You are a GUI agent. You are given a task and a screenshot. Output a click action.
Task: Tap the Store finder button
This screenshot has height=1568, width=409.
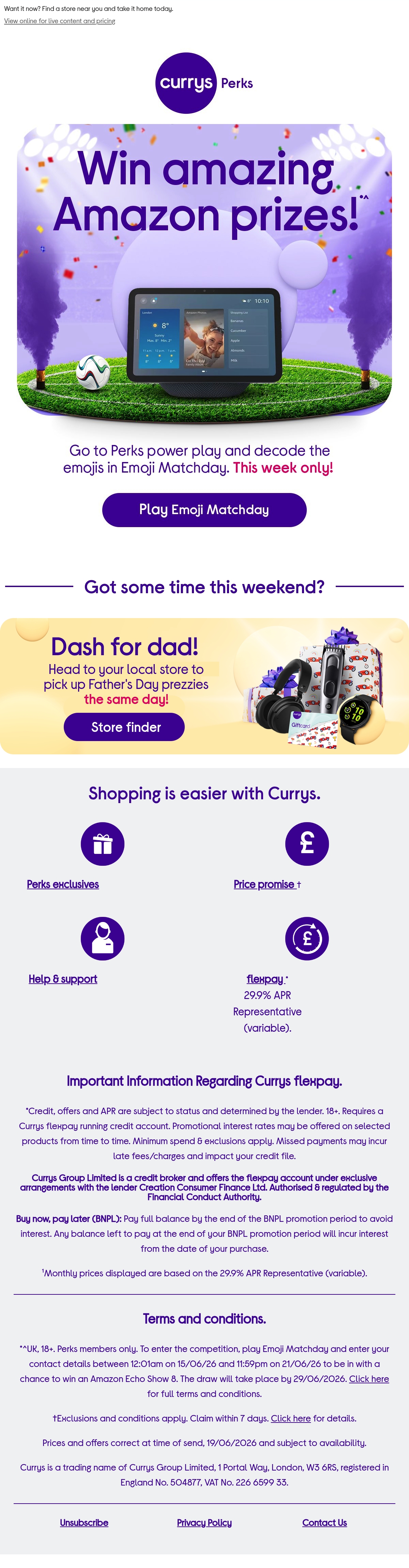point(126,727)
